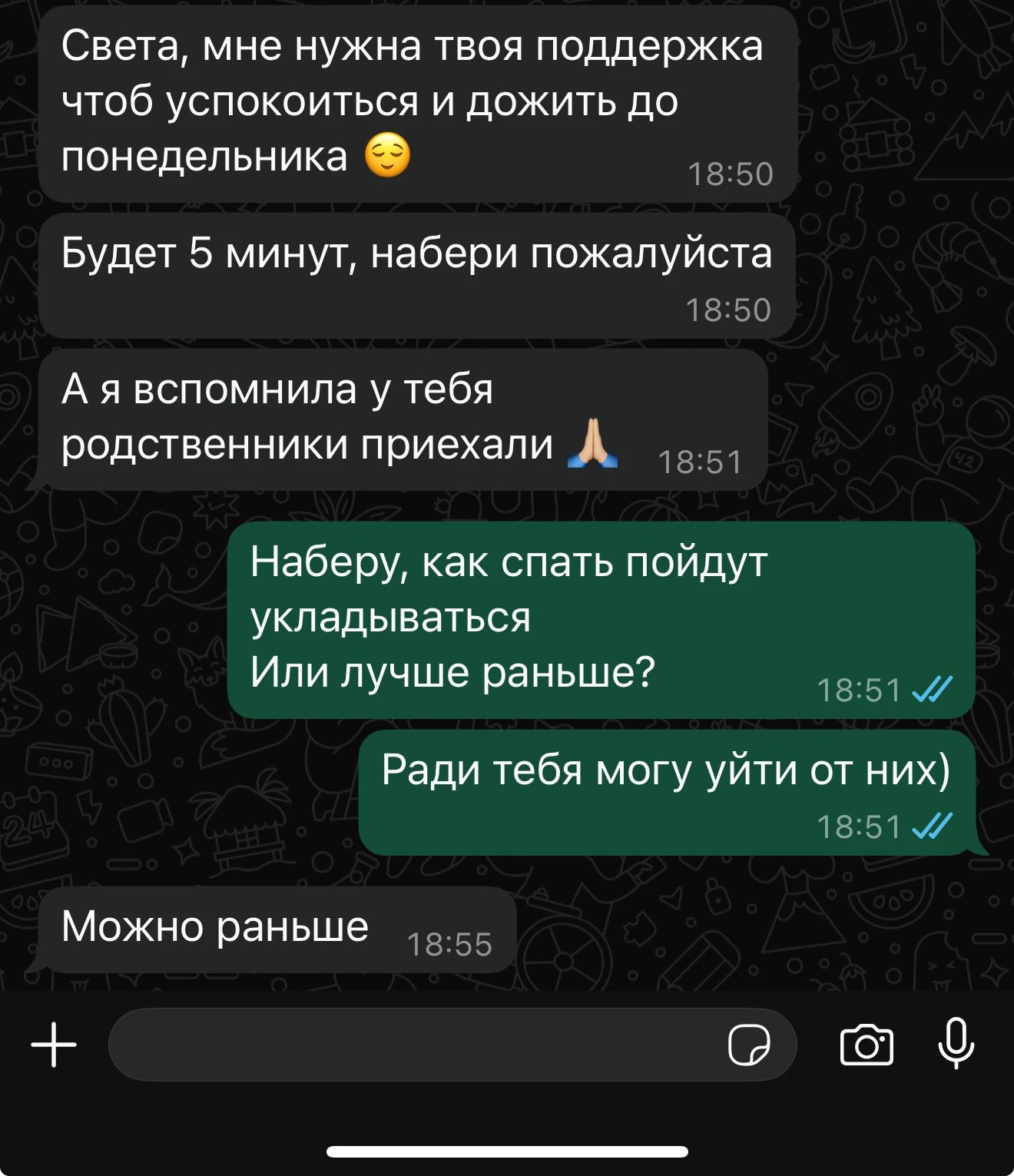Image resolution: width=1014 pixels, height=1176 pixels.
Task: Open the attachment plus menu
Action: [x=54, y=1045]
